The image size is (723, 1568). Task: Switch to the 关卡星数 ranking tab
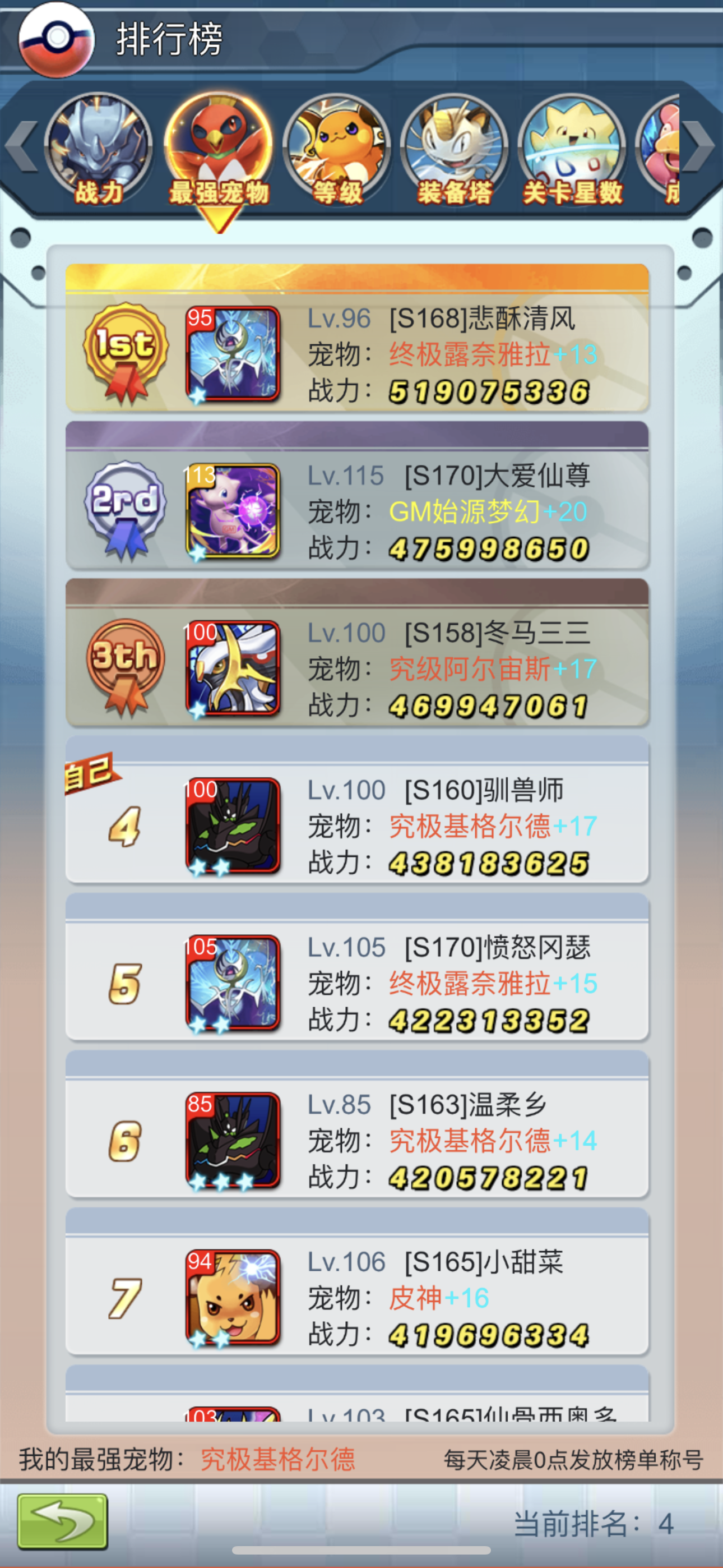(x=572, y=149)
